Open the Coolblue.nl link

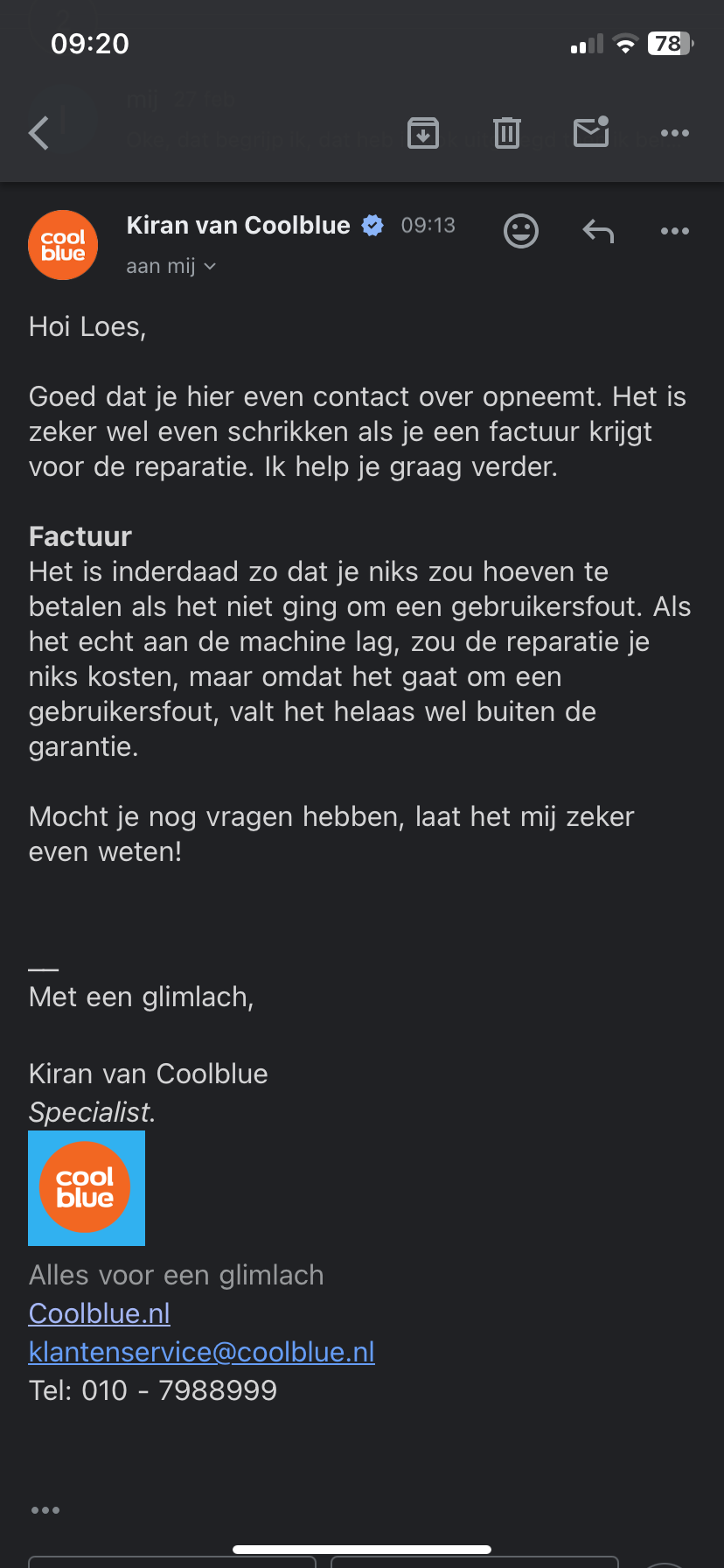tap(100, 1313)
